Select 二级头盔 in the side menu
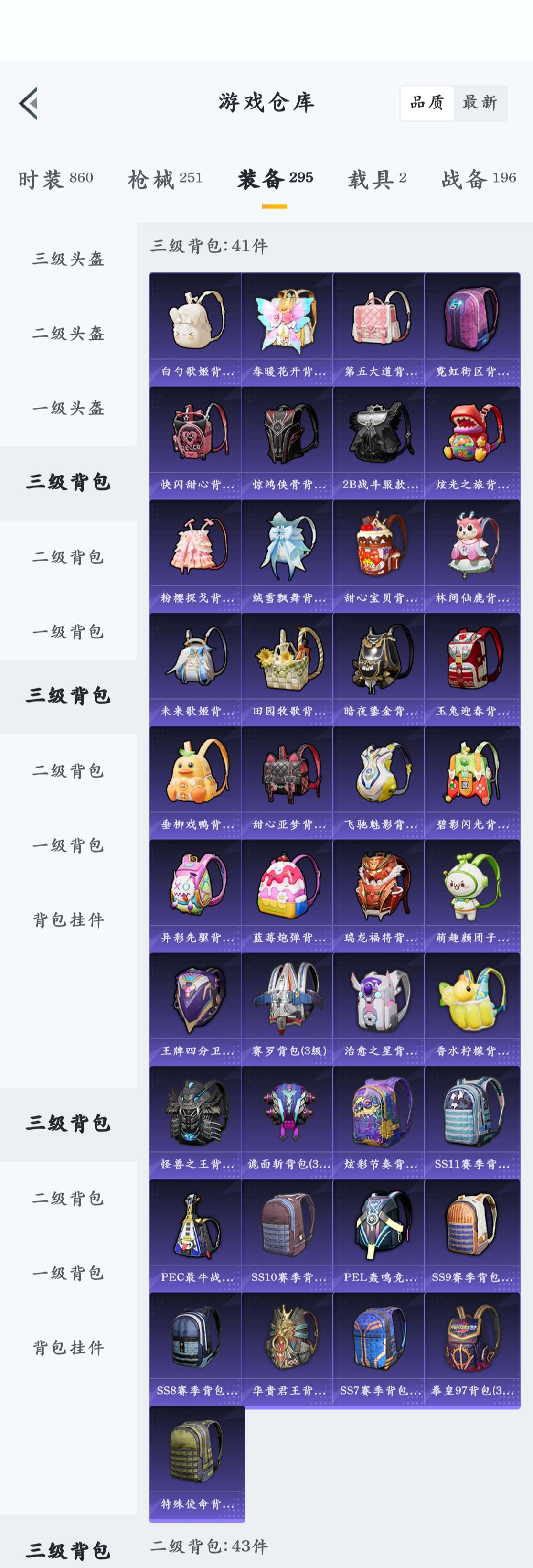This screenshot has width=533, height=1568. click(68, 334)
